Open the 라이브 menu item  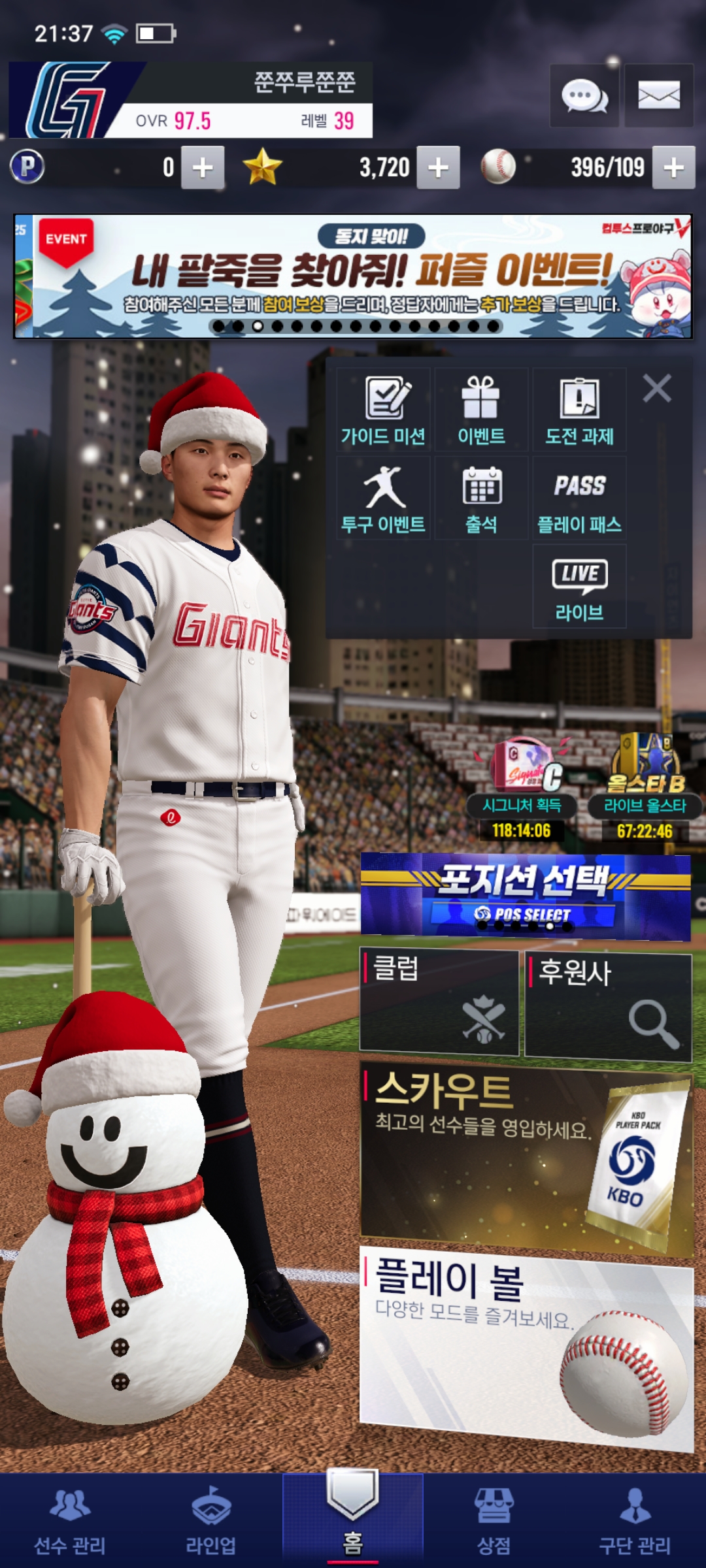tap(579, 587)
